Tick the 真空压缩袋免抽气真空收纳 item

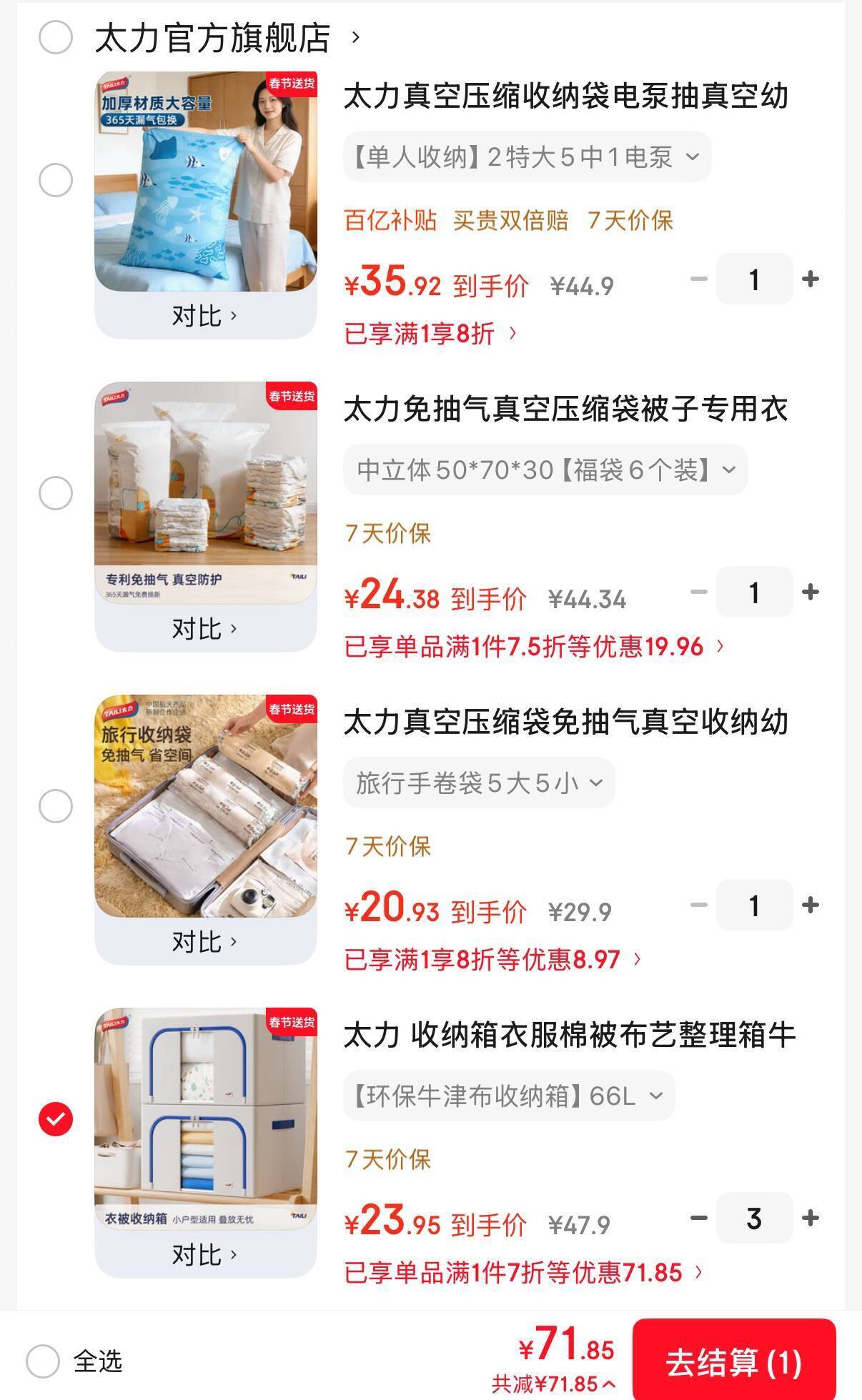pos(56,806)
